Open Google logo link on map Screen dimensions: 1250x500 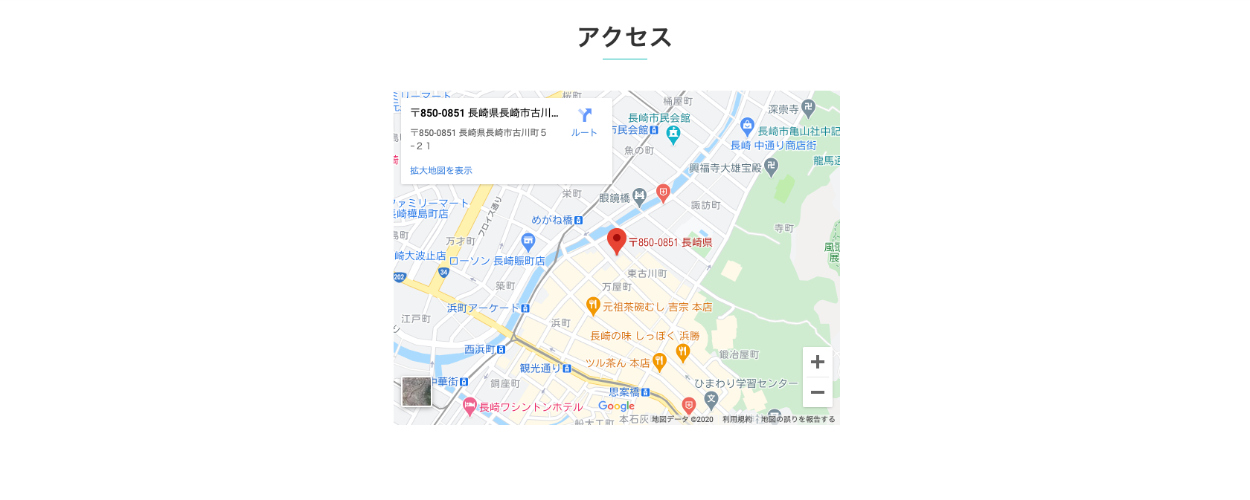(x=616, y=406)
